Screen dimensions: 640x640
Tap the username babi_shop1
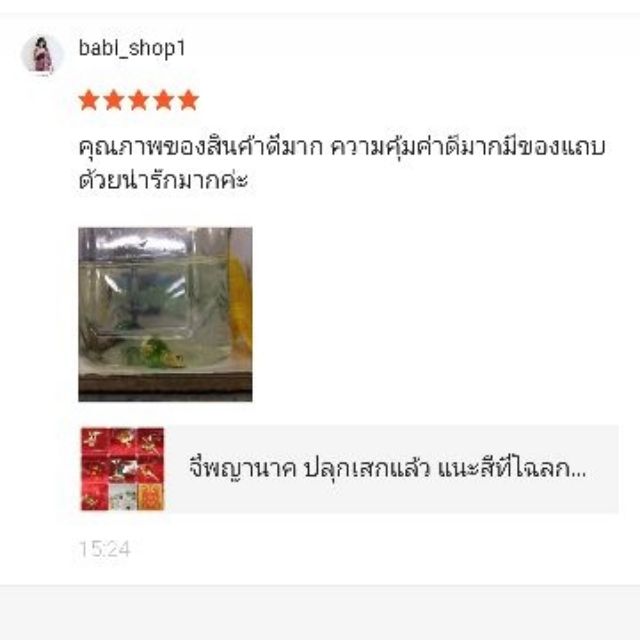(x=132, y=48)
